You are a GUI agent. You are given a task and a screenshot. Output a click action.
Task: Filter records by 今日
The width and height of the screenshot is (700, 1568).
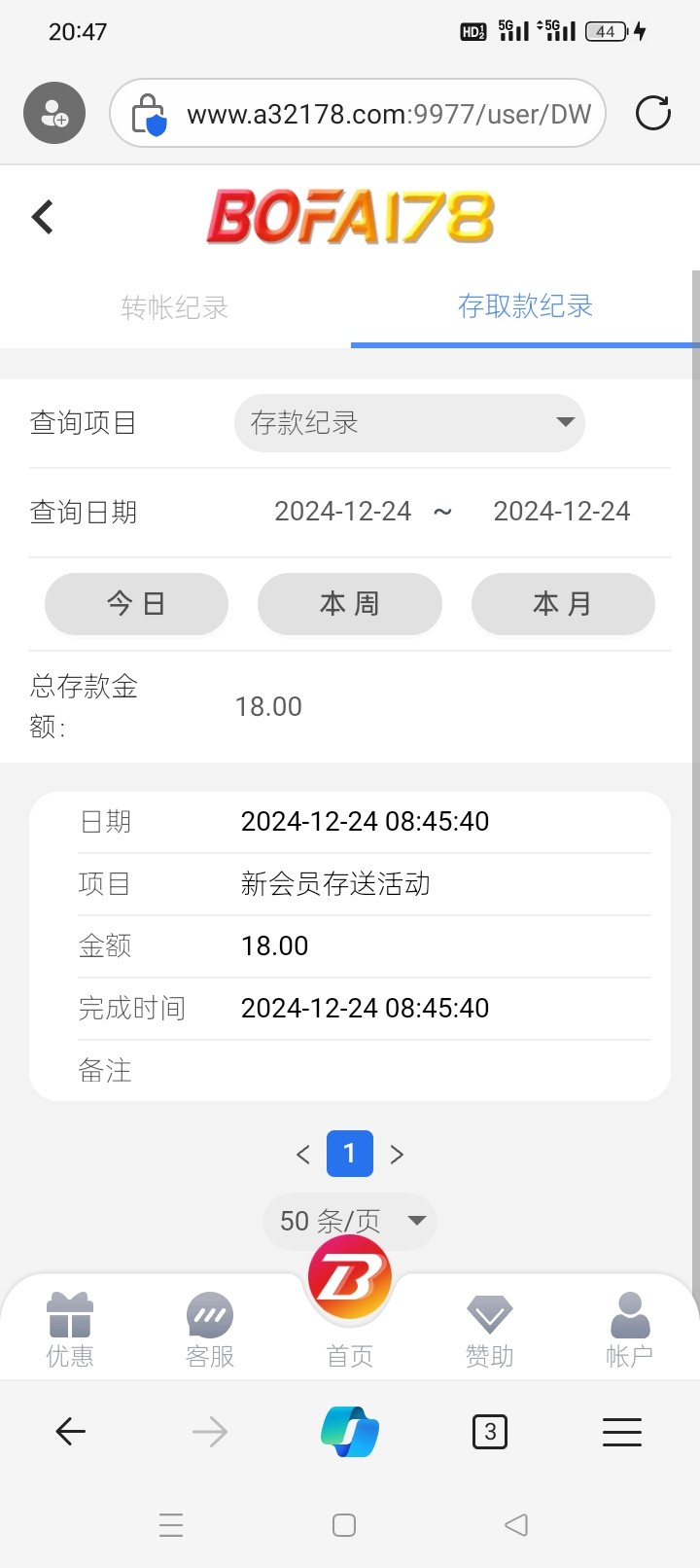[x=136, y=604]
